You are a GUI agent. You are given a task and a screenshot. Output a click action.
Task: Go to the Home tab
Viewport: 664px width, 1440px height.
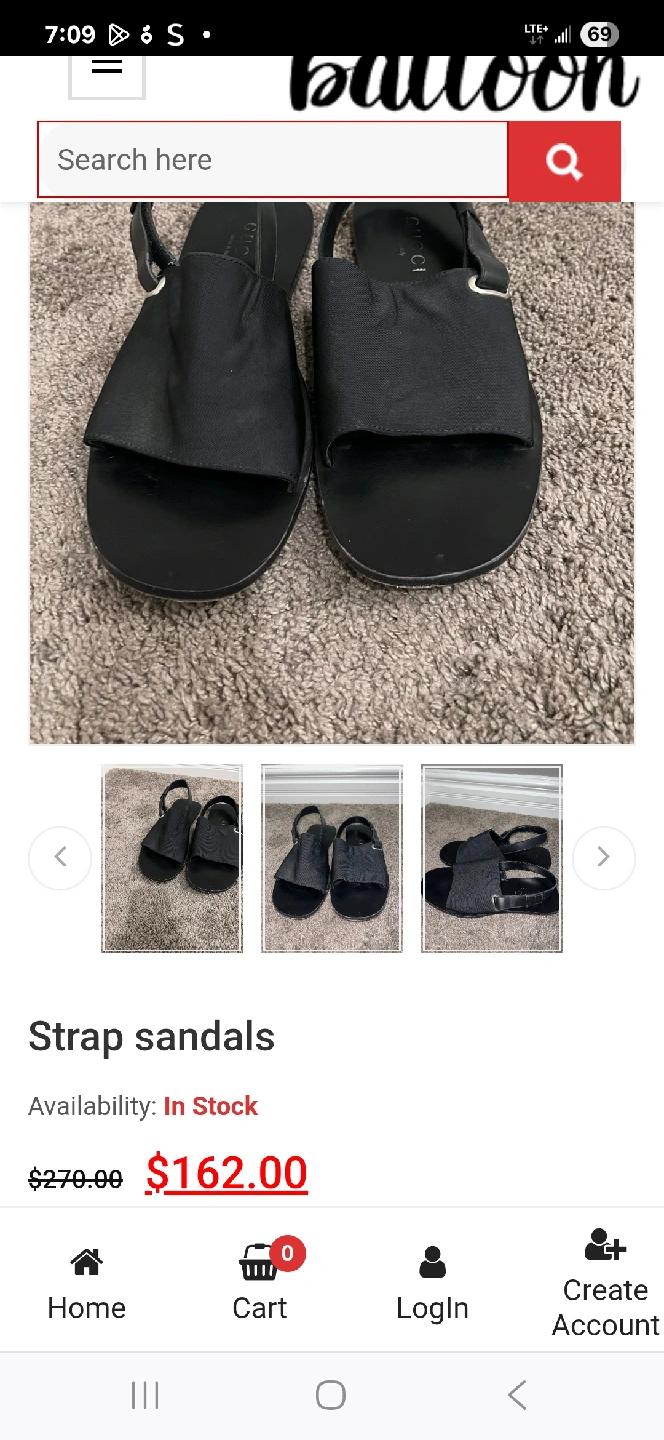pyautogui.click(x=87, y=1284)
